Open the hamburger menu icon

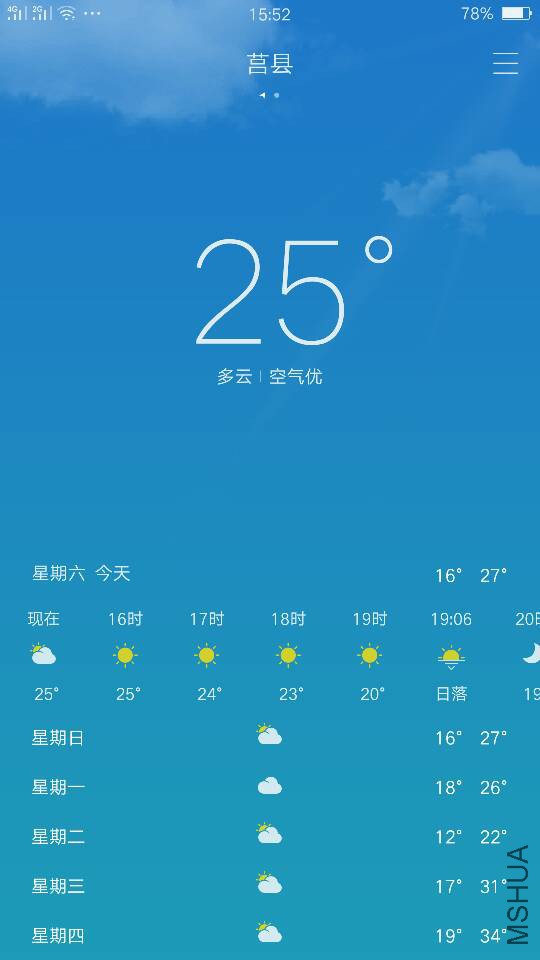506,64
